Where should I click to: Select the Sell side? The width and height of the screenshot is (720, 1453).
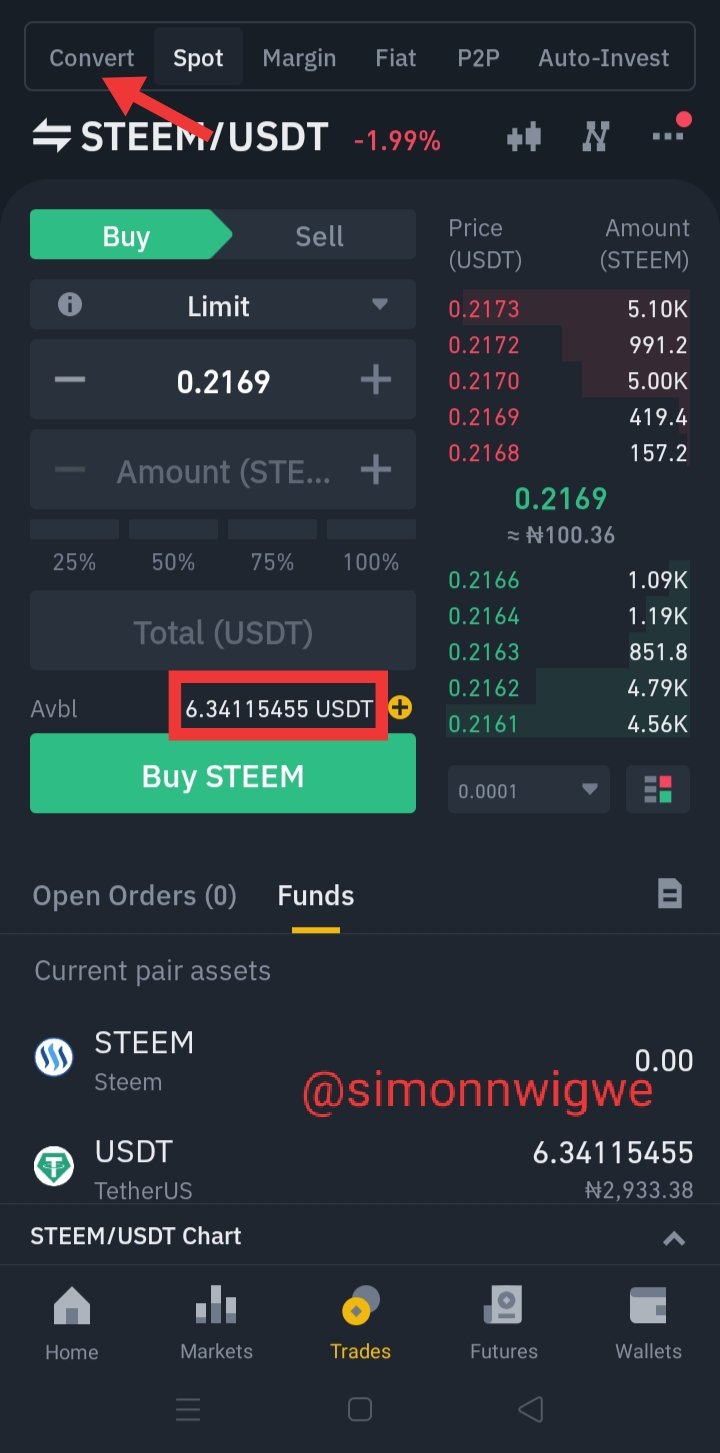pos(319,236)
